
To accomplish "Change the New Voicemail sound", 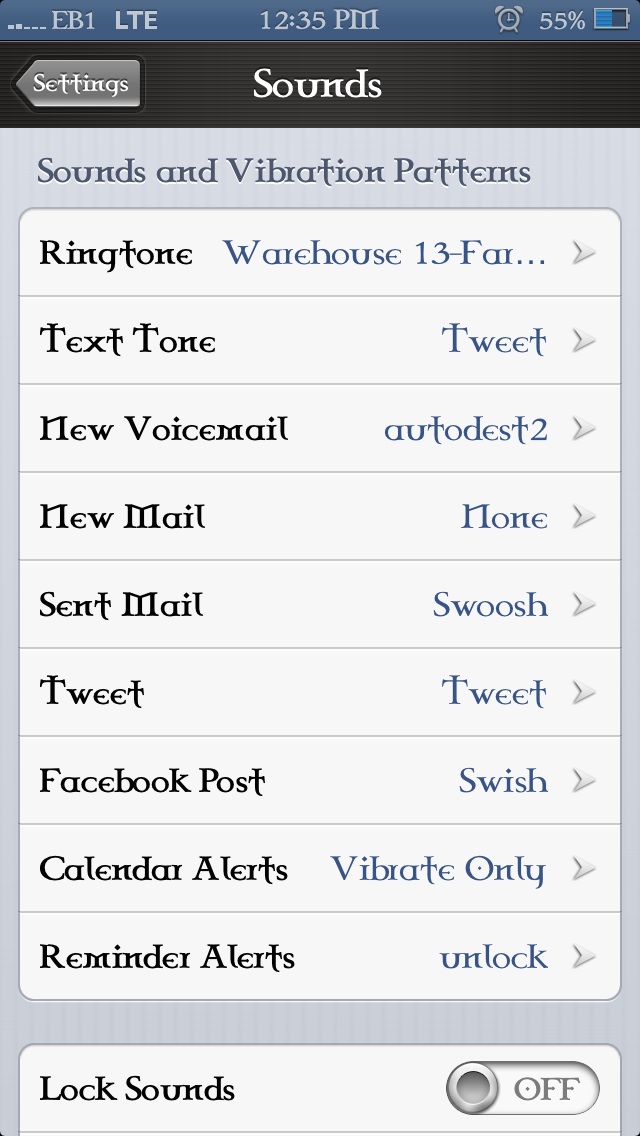I will coord(320,429).
